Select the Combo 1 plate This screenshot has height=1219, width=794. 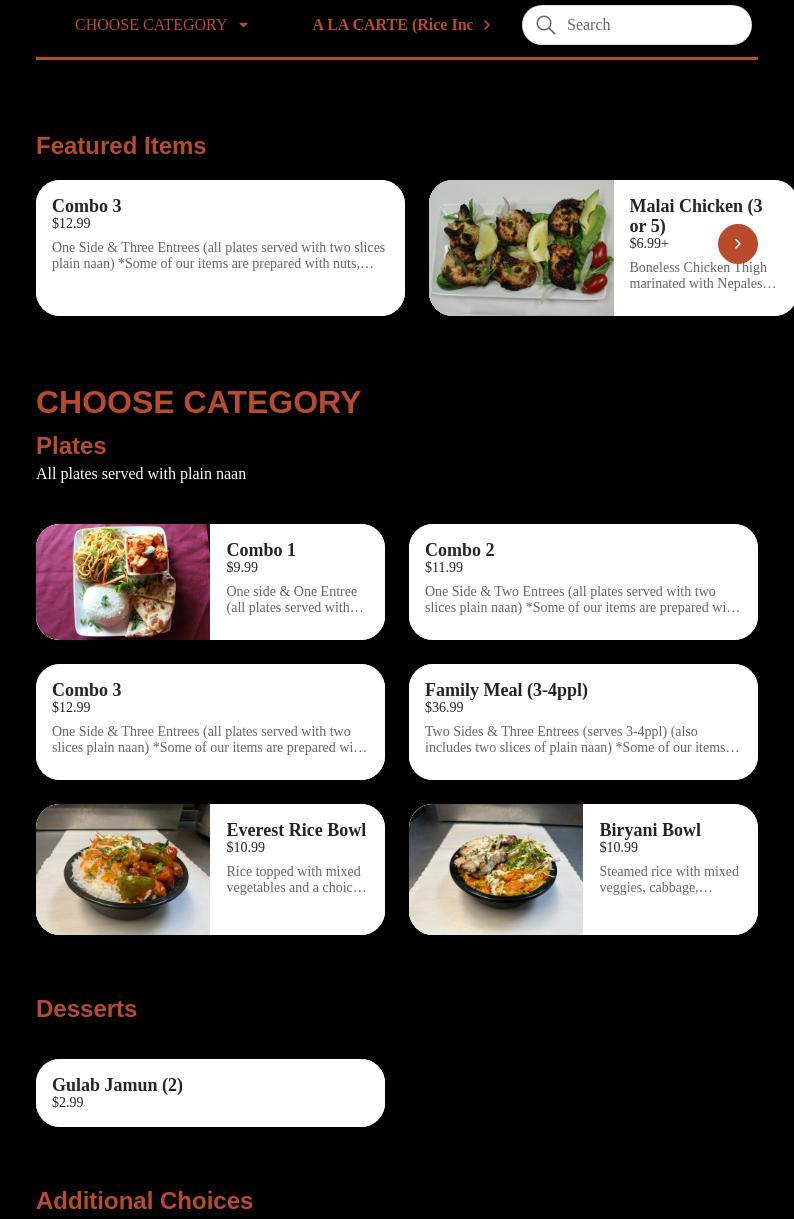(210, 582)
